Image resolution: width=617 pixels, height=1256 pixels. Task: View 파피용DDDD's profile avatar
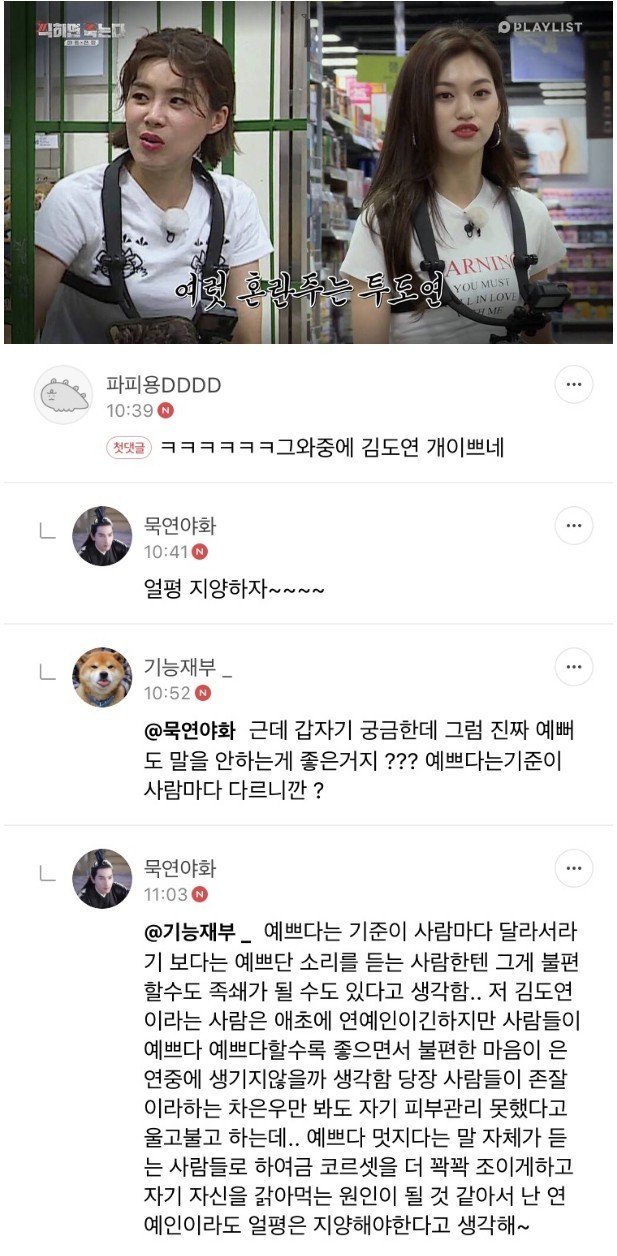pos(63,395)
